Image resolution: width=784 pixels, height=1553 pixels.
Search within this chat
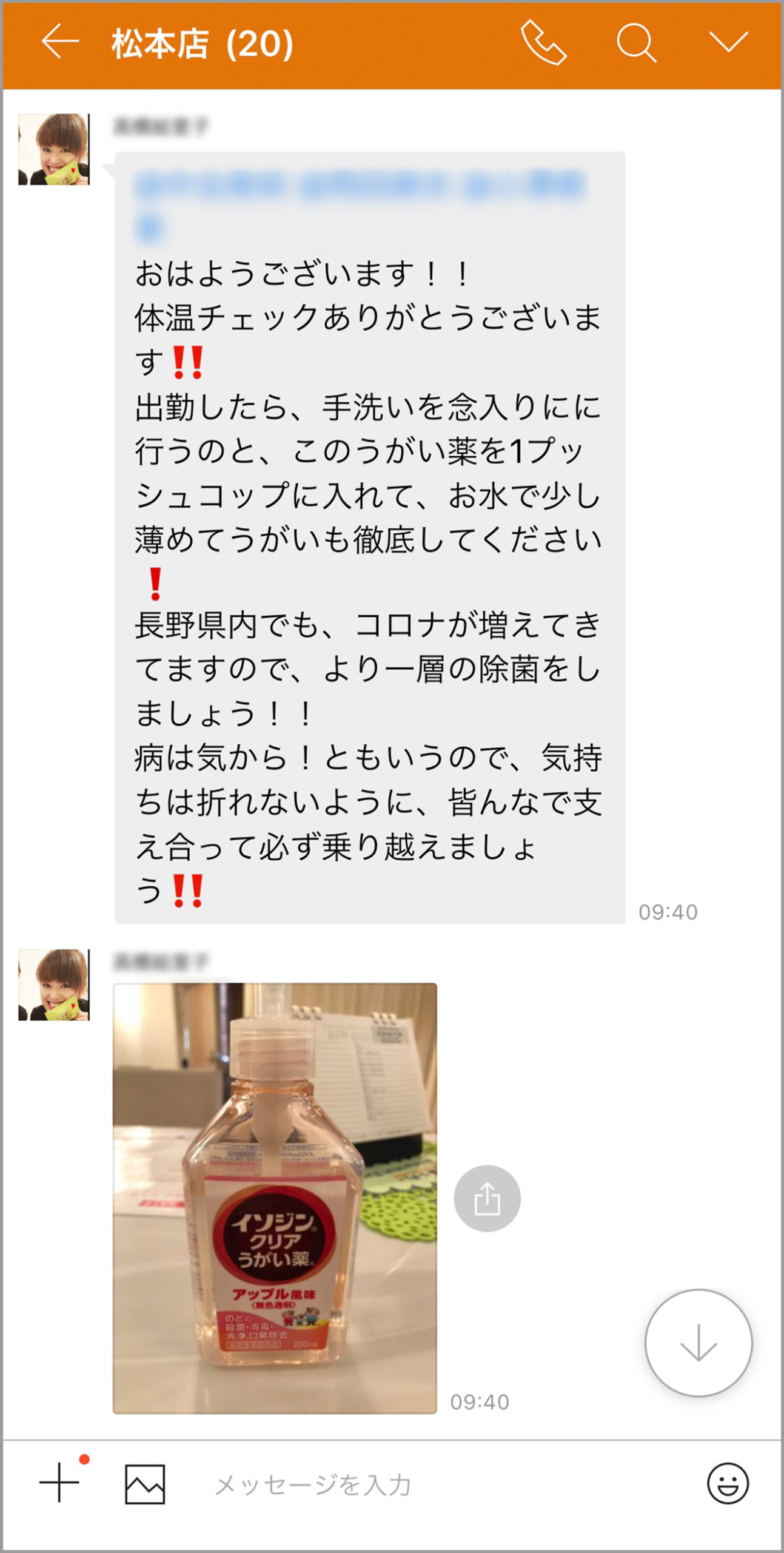click(x=636, y=43)
